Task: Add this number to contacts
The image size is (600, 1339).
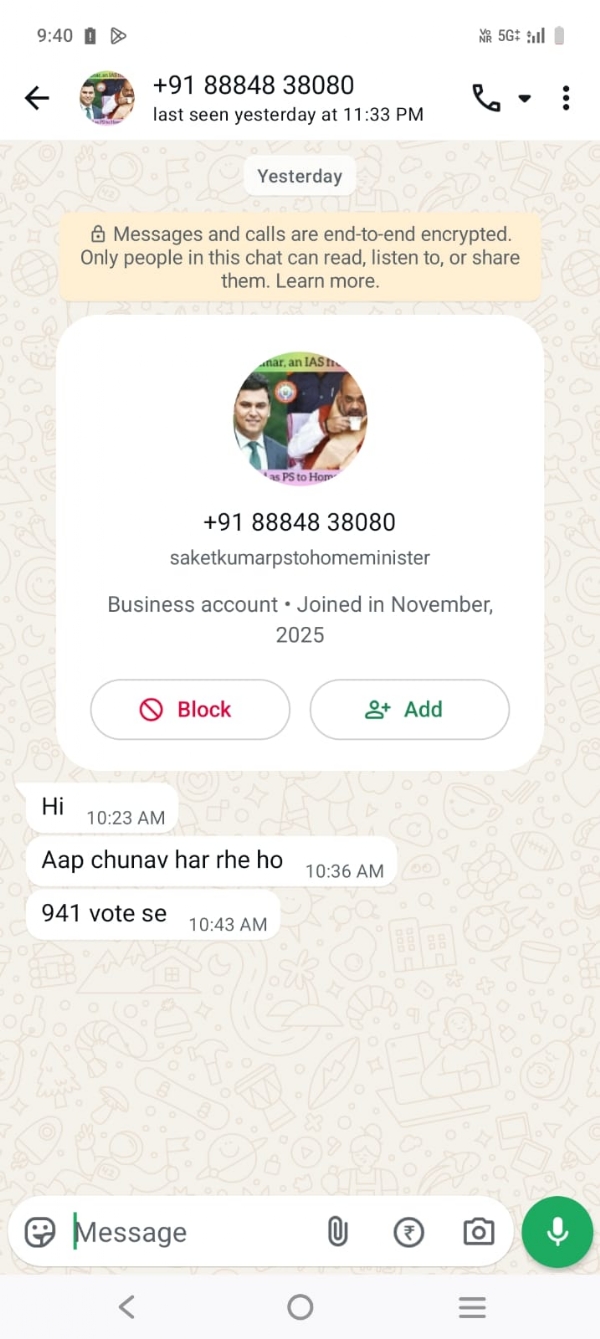Action: tap(409, 709)
